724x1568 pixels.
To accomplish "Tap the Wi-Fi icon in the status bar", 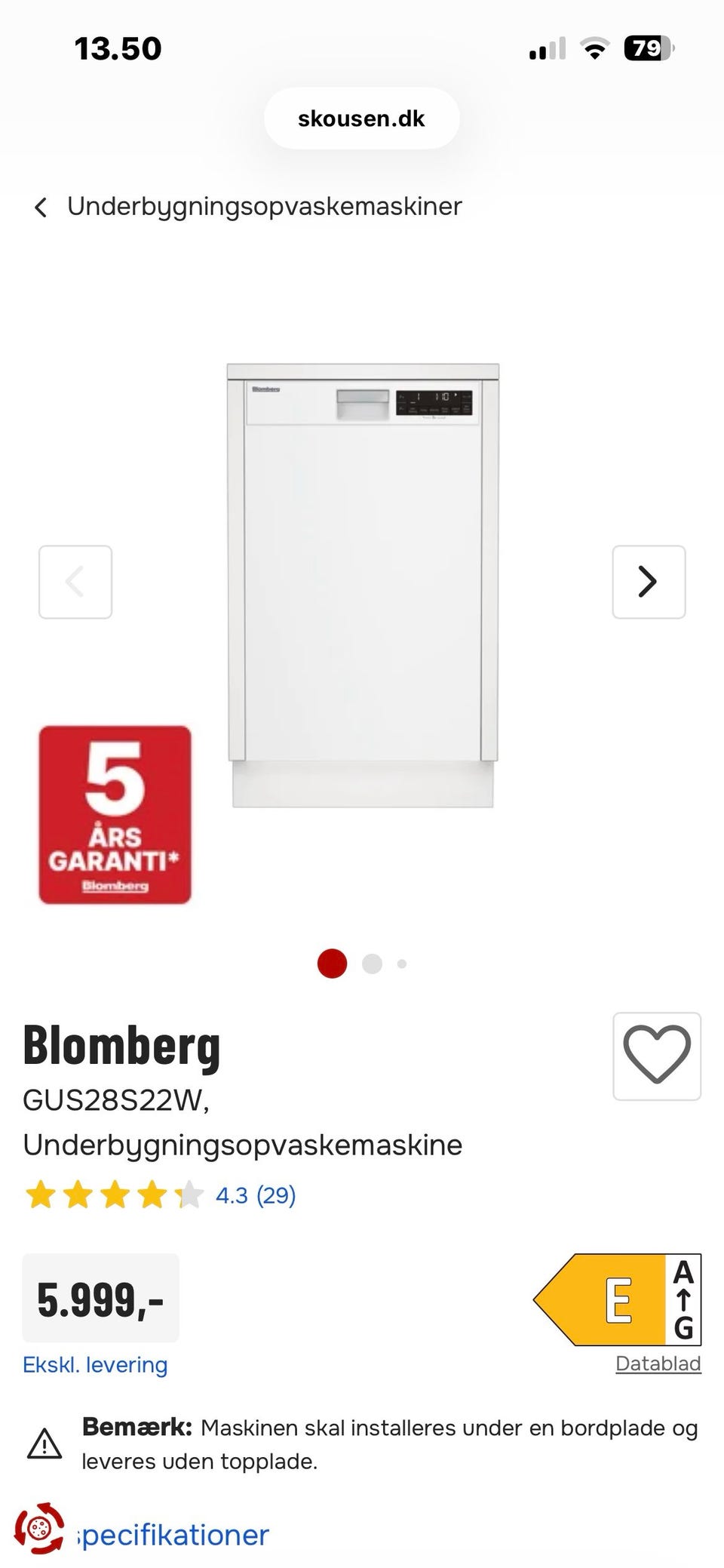I will click(x=594, y=47).
